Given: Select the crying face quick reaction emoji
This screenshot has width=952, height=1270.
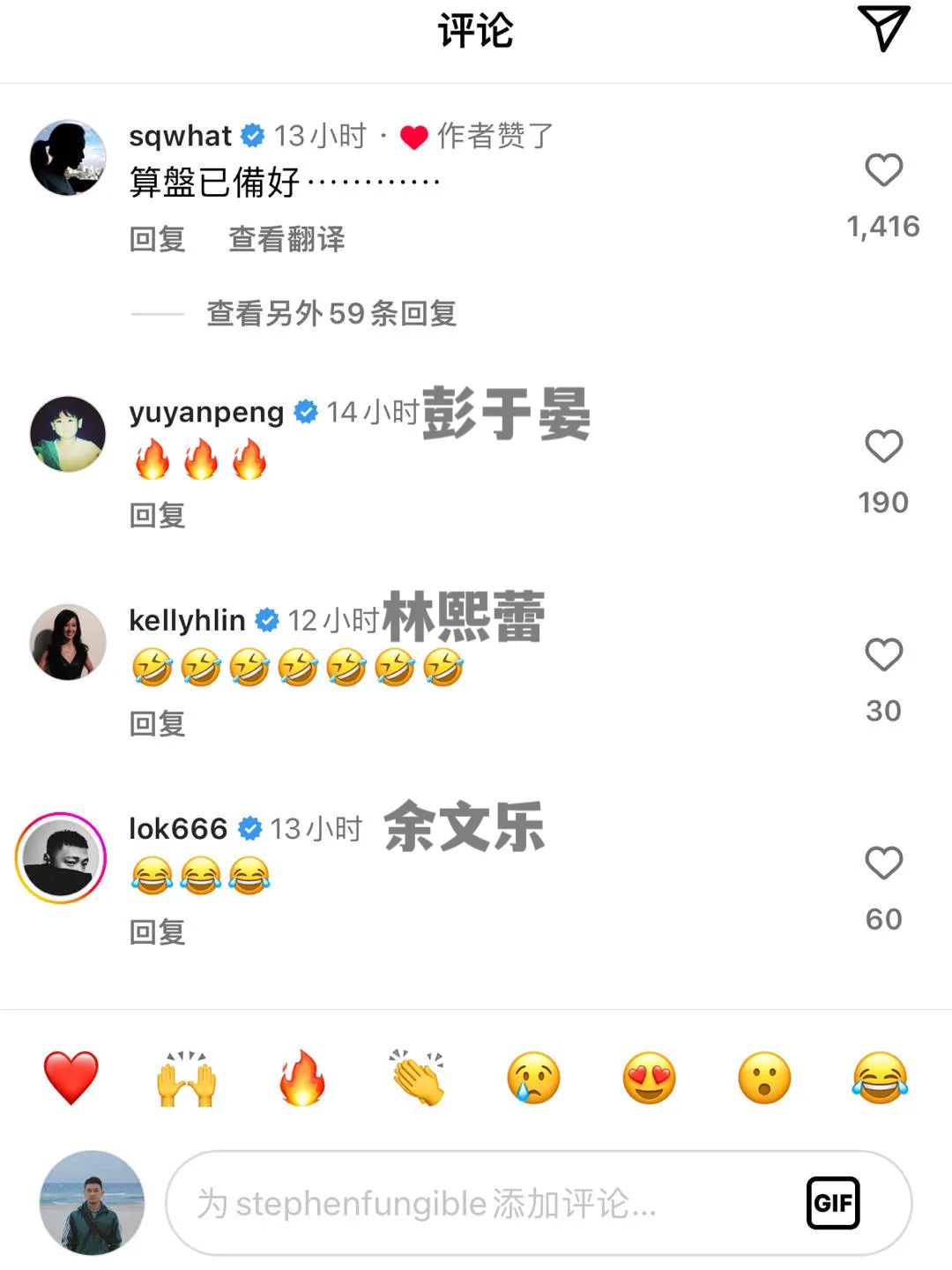Looking at the screenshot, I should click(532, 1076).
